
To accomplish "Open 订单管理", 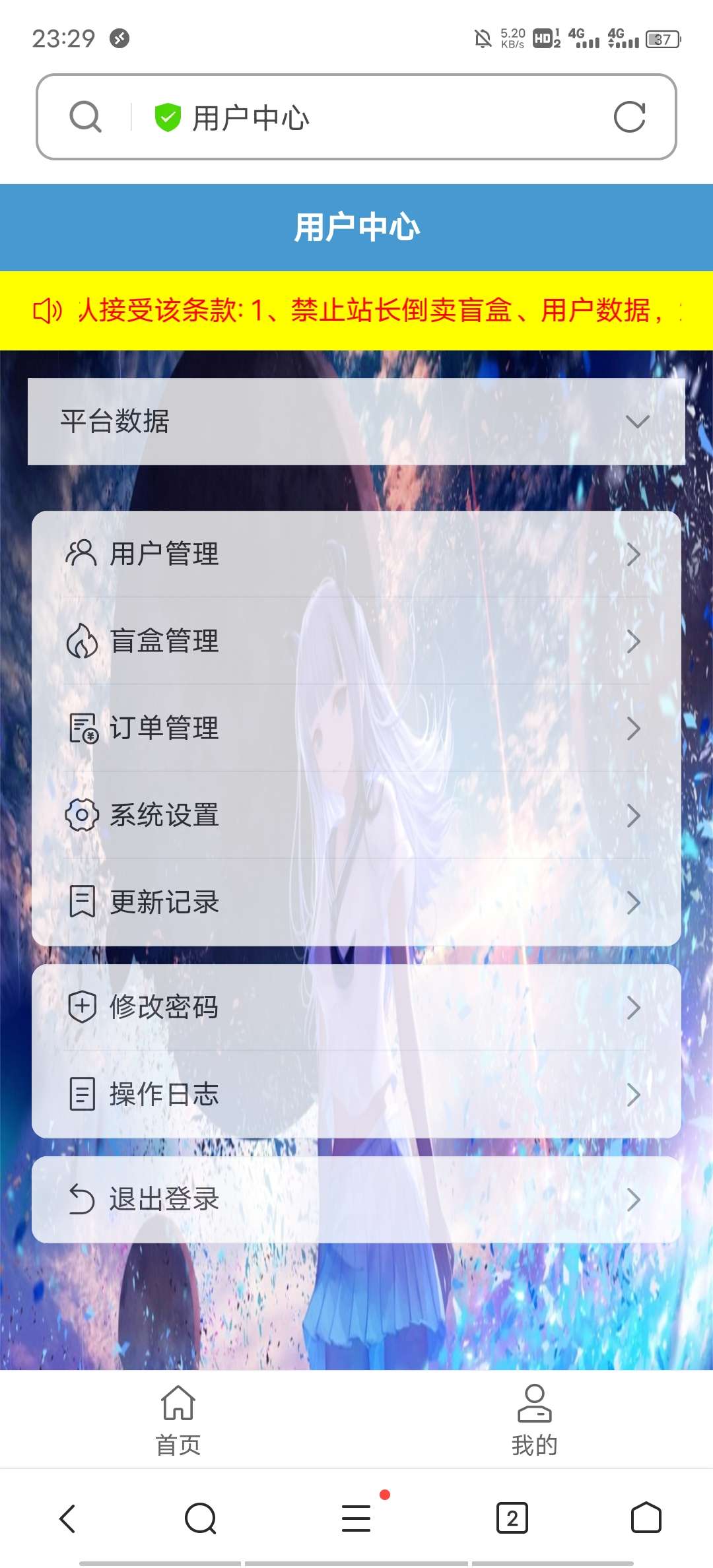I will (356, 728).
